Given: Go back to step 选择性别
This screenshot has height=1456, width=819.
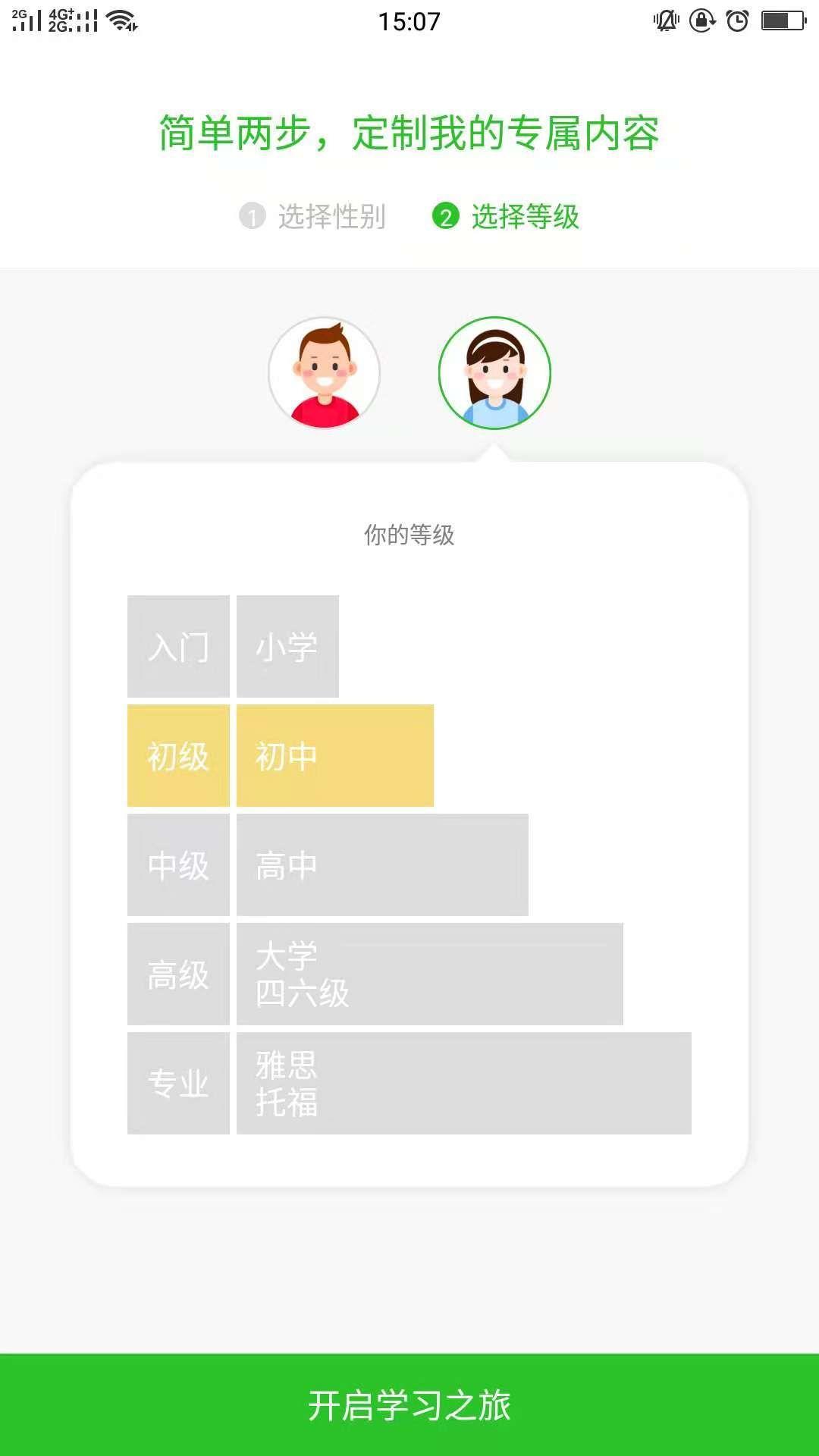Looking at the screenshot, I should (313, 217).
